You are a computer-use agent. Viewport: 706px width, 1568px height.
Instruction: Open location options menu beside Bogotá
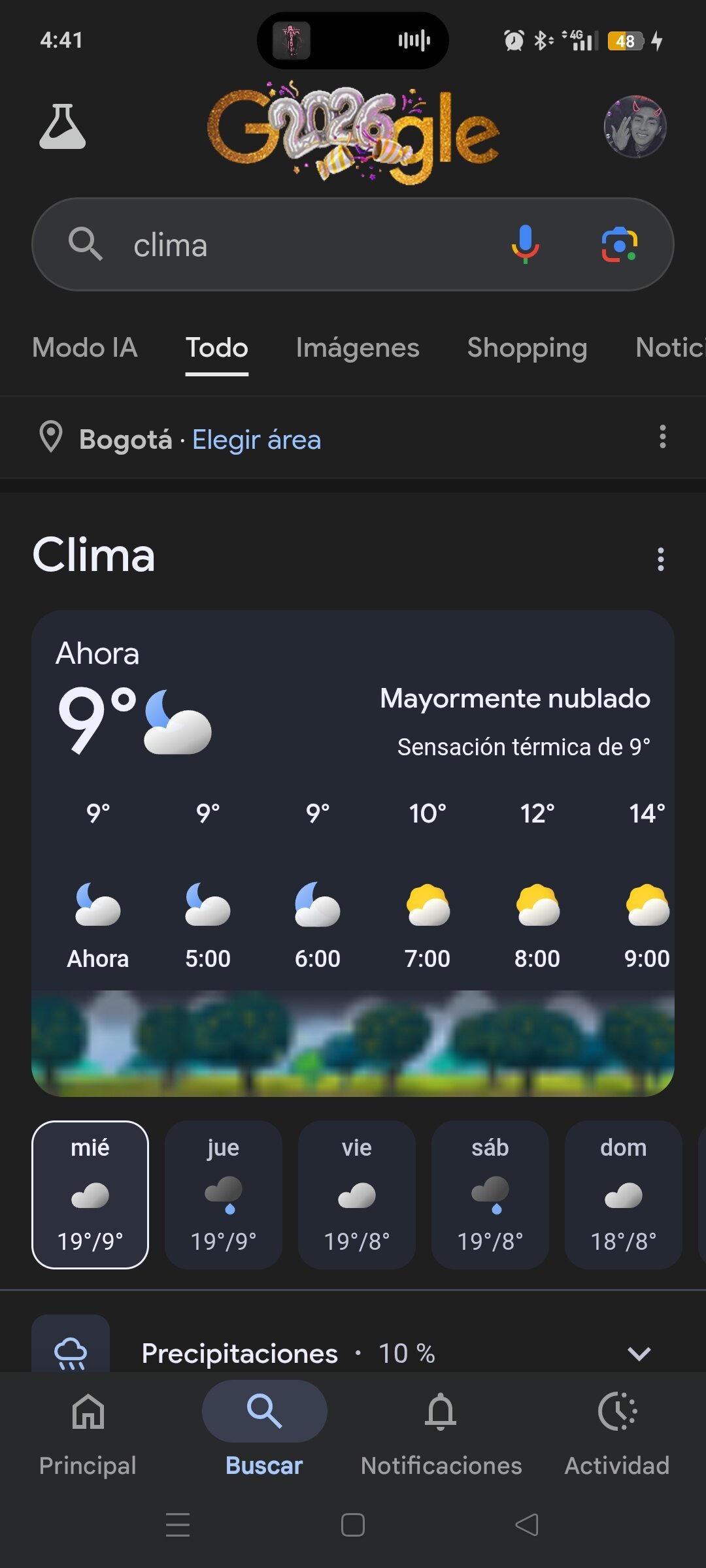click(x=662, y=437)
